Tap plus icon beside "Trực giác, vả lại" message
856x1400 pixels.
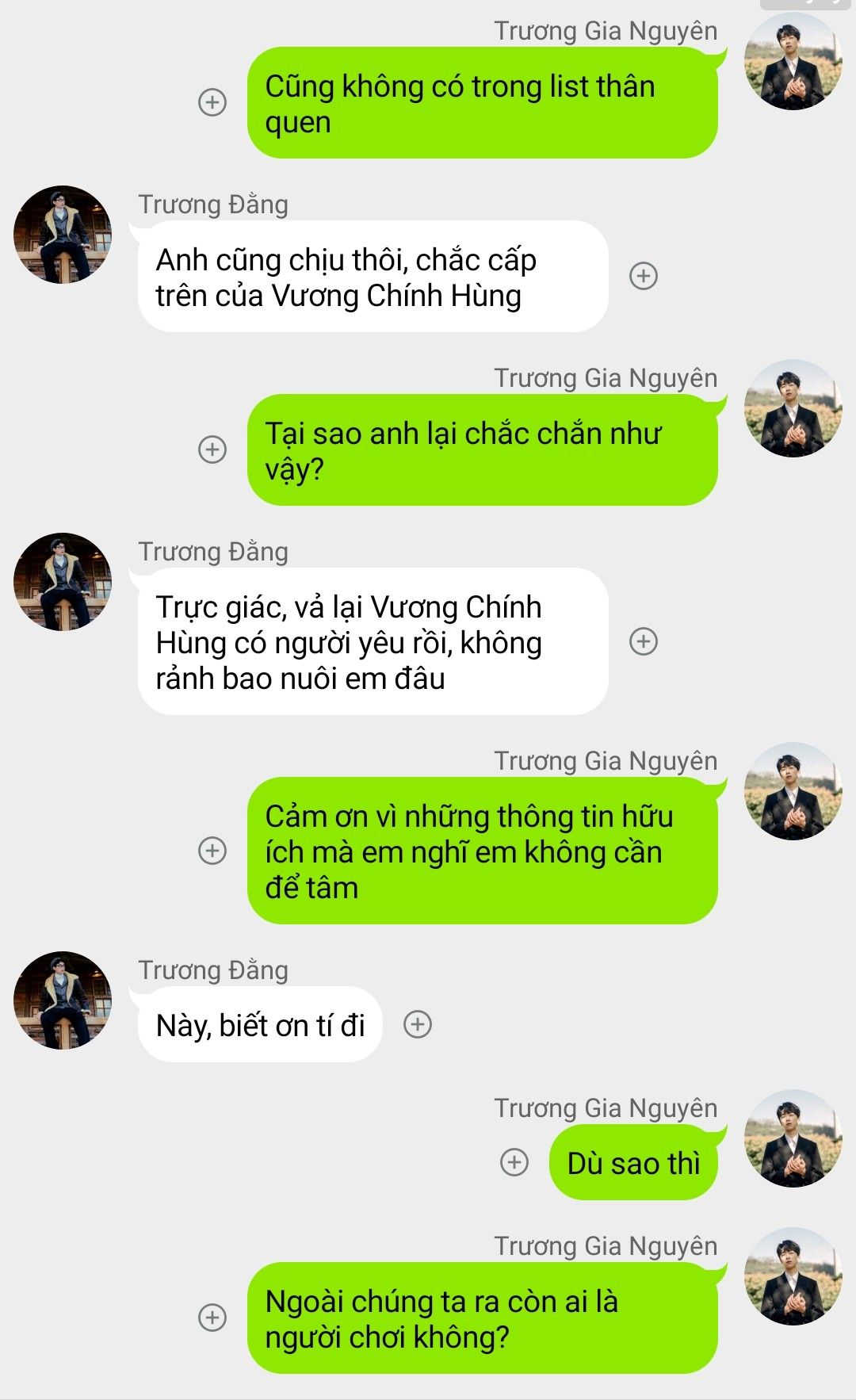(x=644, y=641)
